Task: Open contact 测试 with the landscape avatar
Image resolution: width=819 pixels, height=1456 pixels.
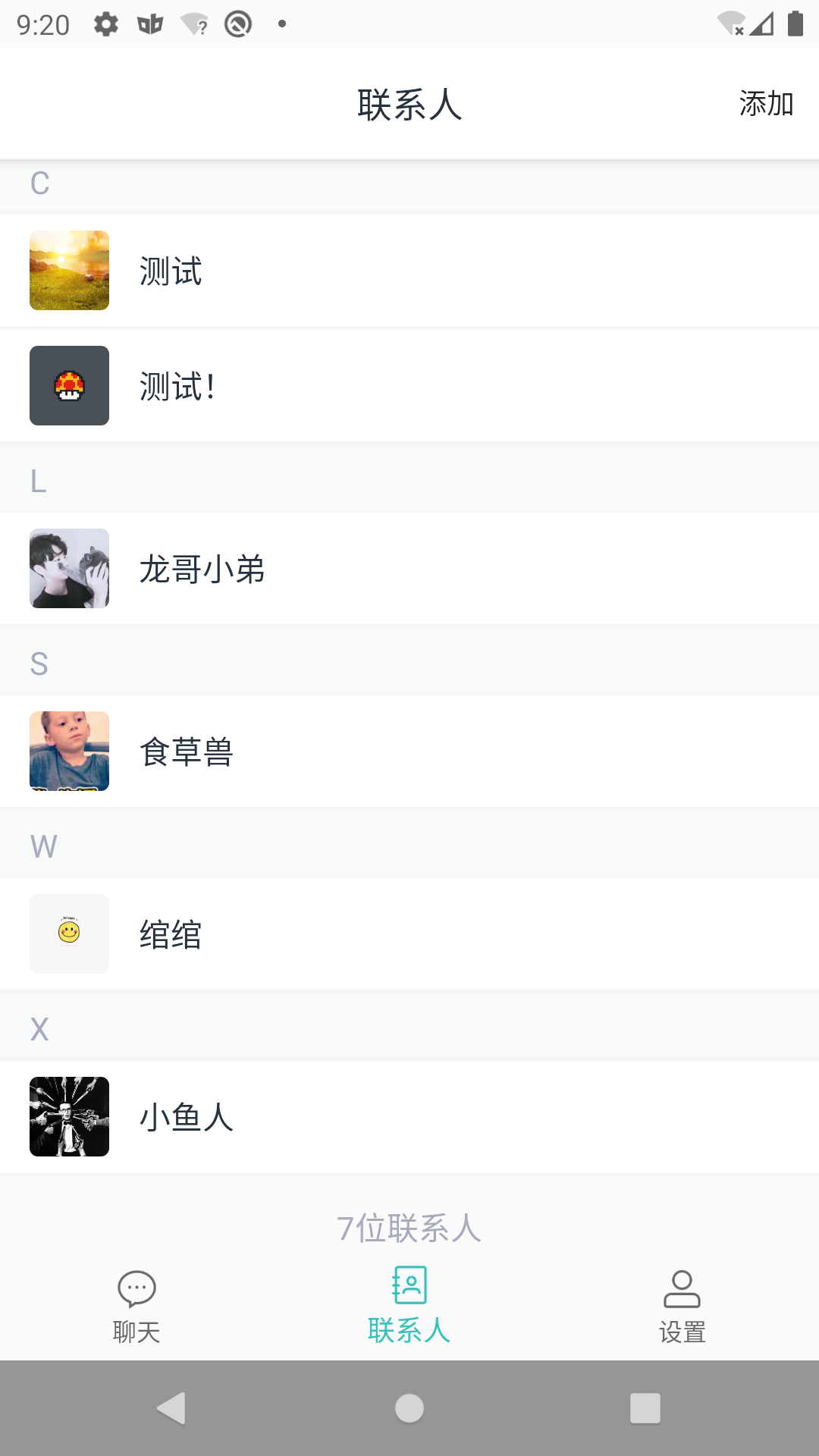Action: click(409, 271)
